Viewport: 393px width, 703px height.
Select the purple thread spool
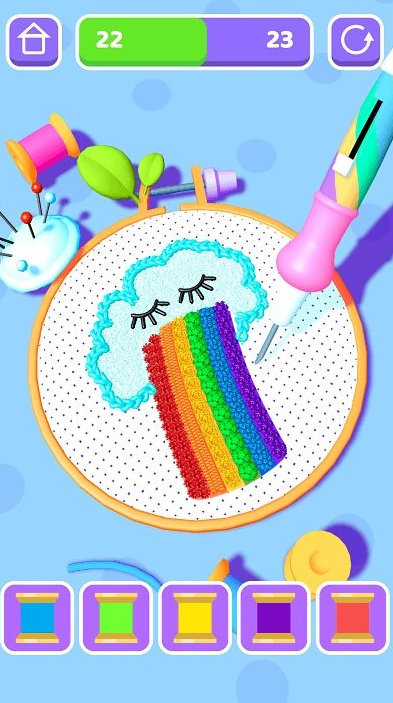274,618
